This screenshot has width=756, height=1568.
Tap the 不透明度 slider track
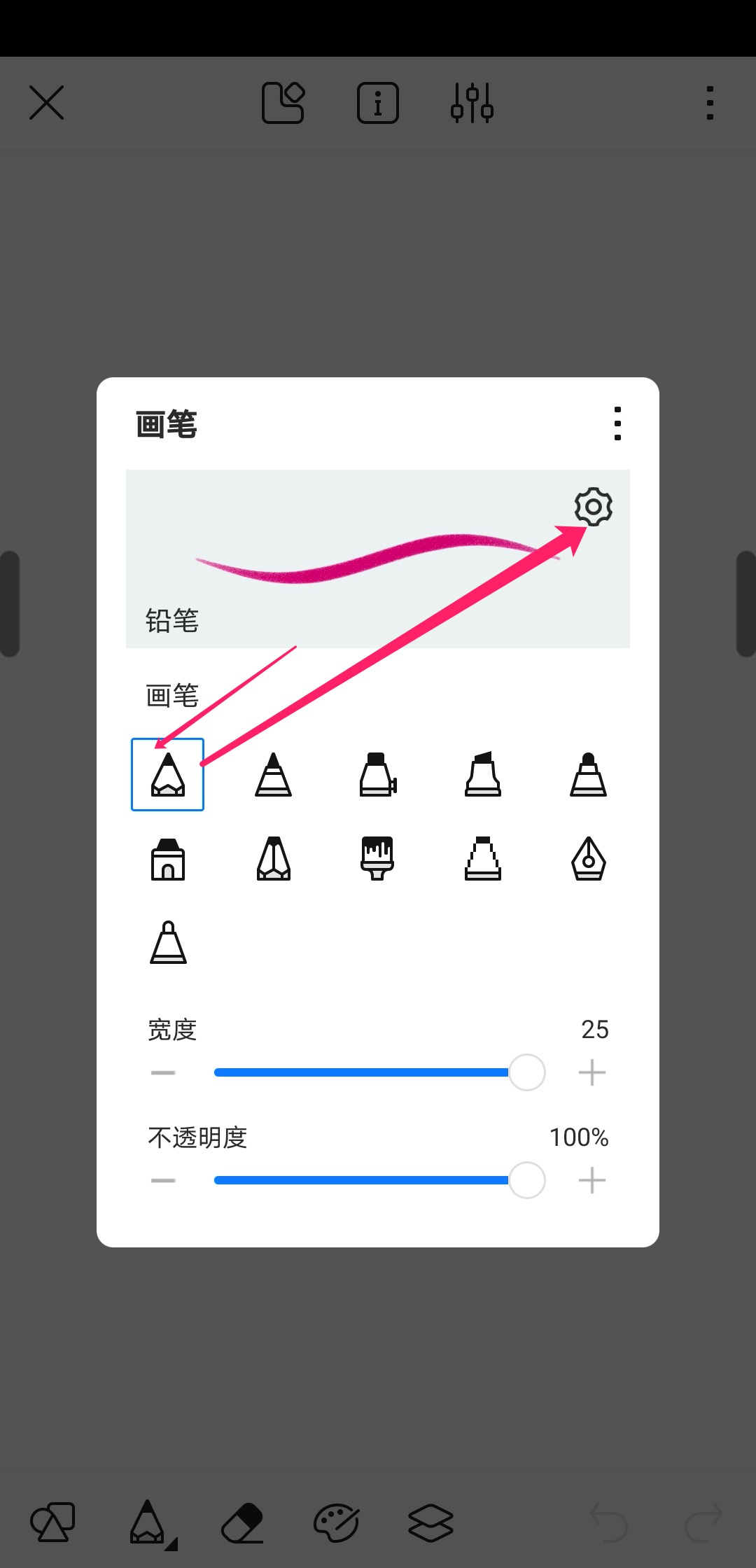click(x=361, y=1180)
